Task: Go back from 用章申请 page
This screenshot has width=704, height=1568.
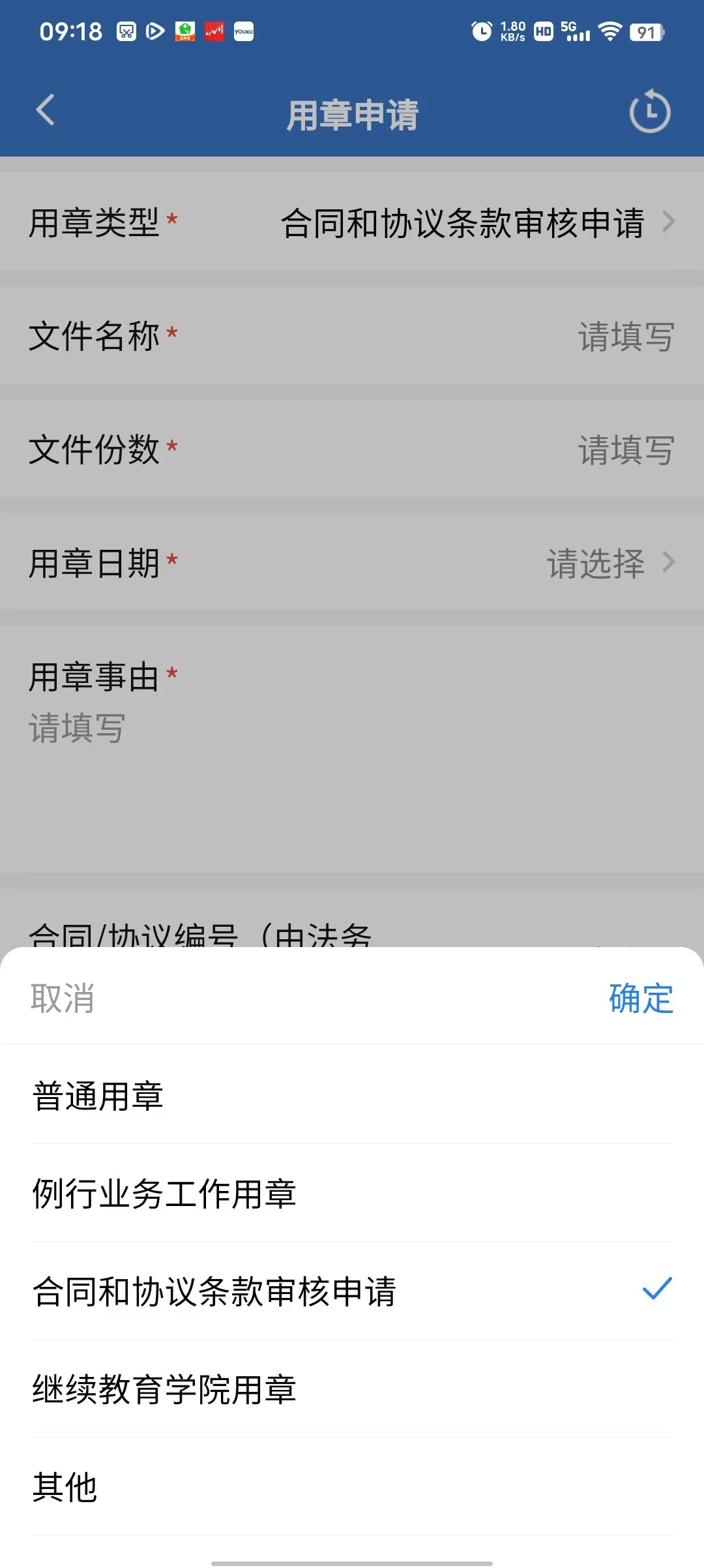Action: [46, 111]
